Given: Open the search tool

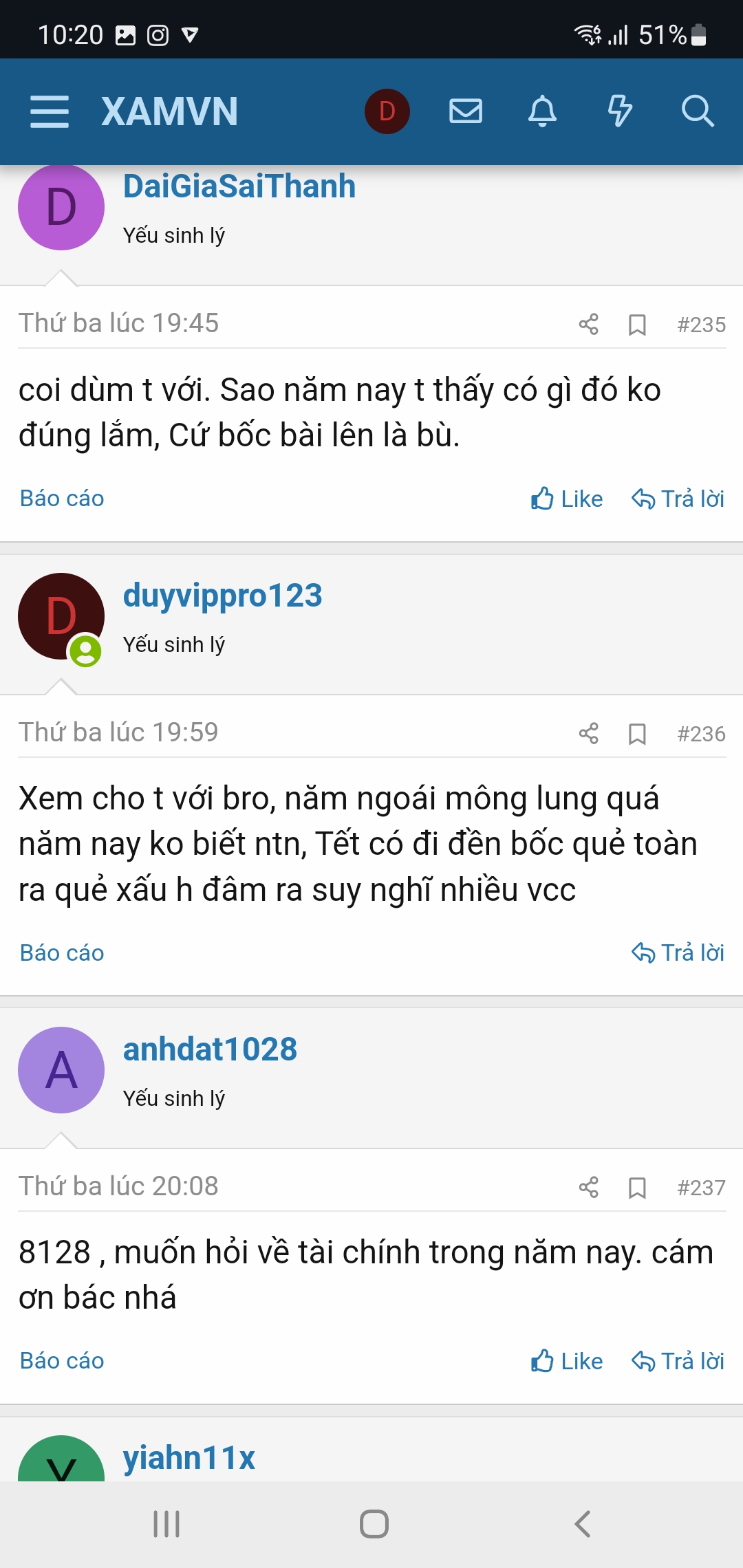Looking at the screenshot, I should [698, 111].
